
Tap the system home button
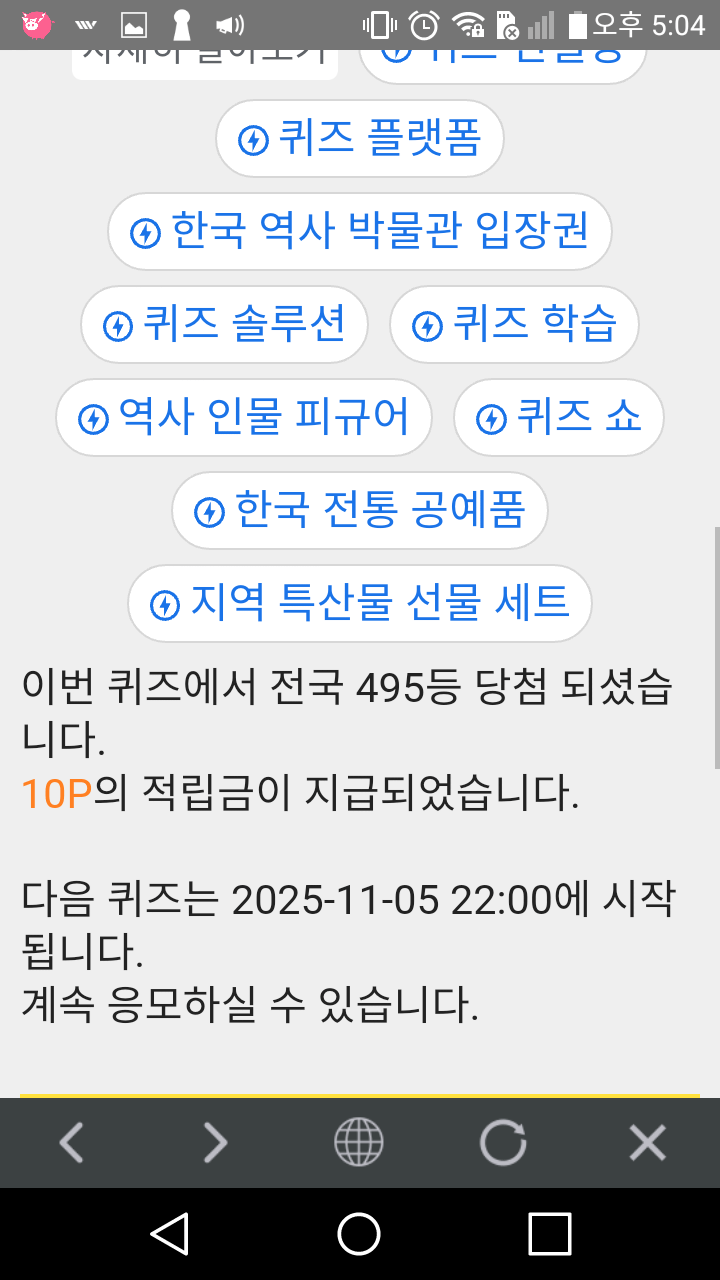359,1234
